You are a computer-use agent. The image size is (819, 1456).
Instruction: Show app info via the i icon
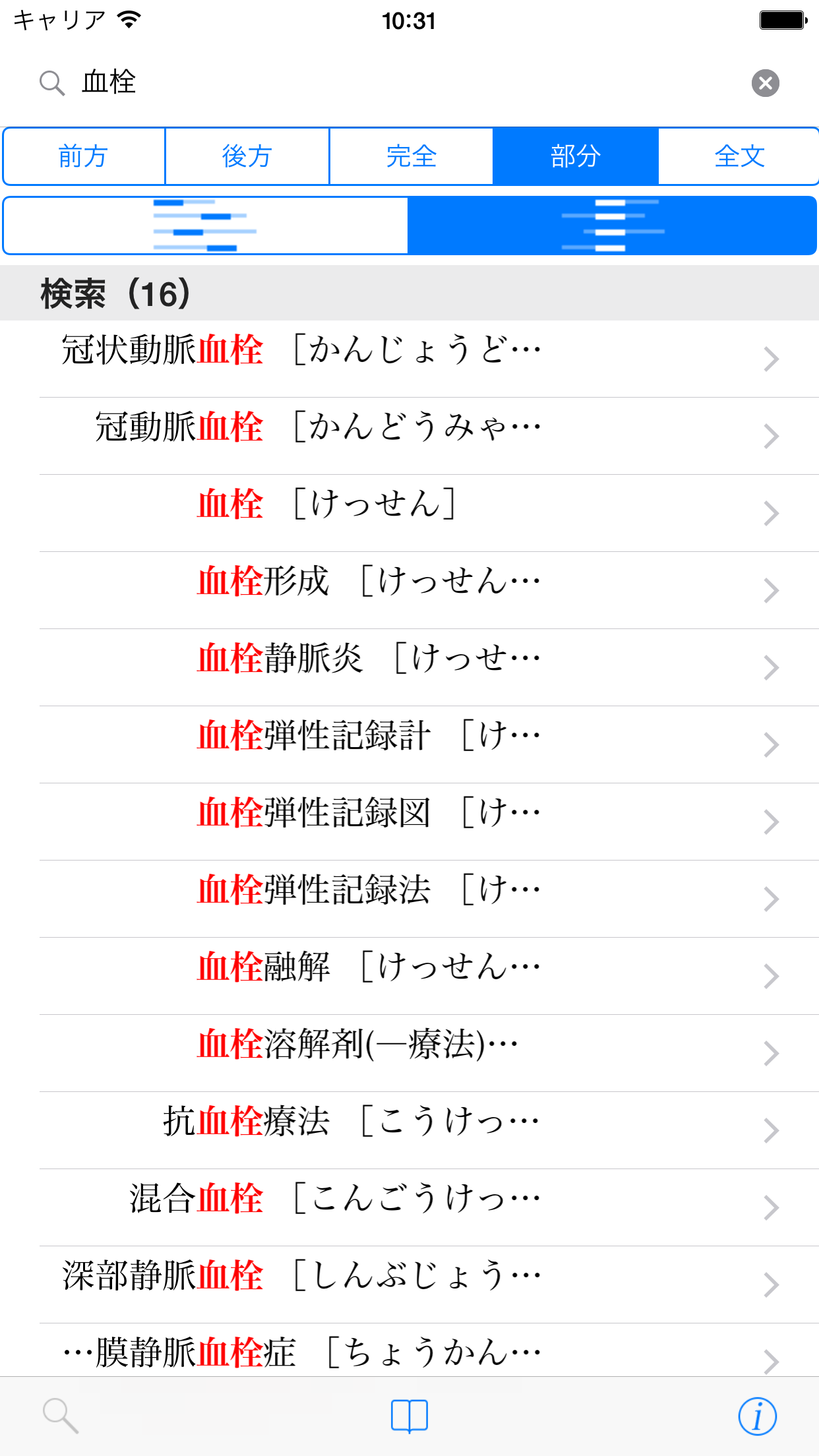[757, 1416]
